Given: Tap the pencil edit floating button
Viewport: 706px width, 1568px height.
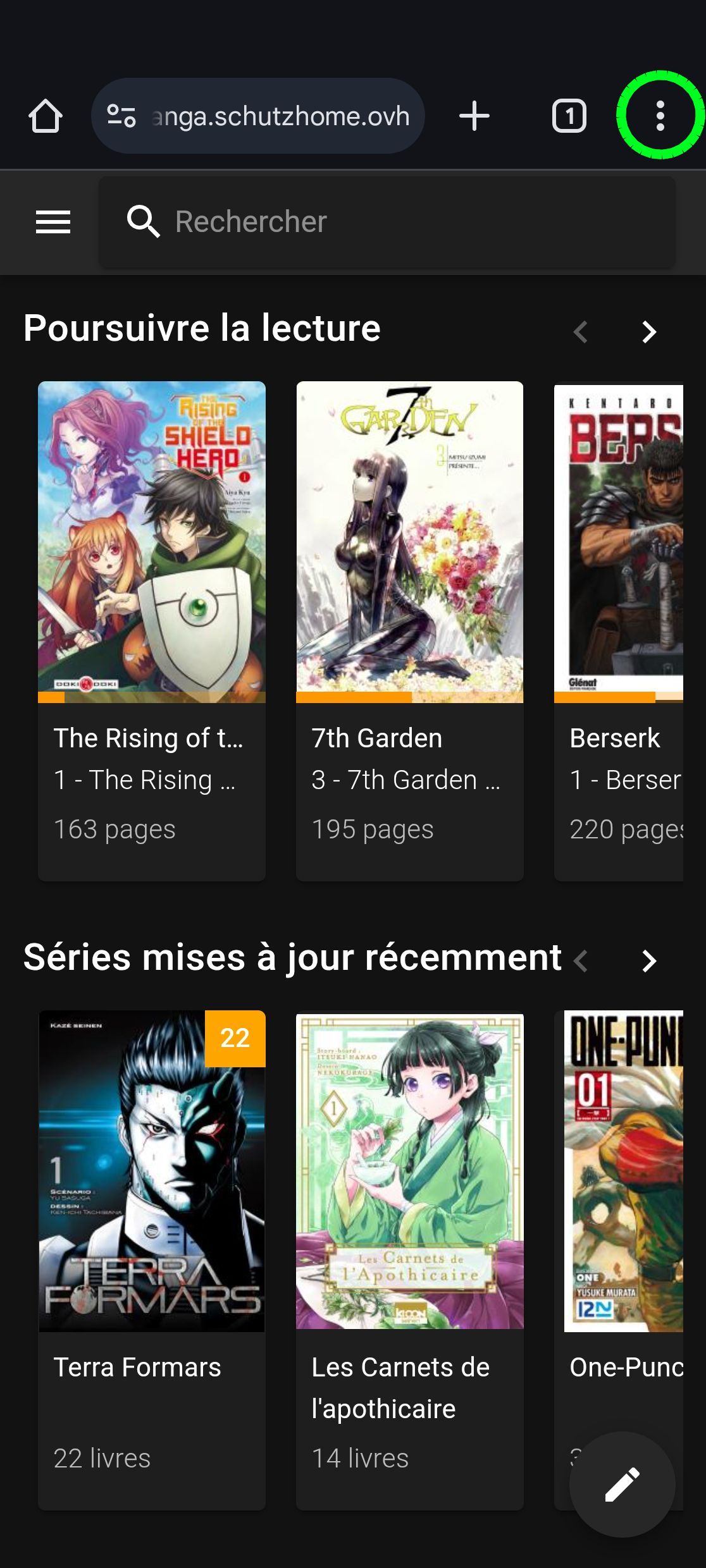Looking at the screenshot, I should tap(622, 1484).
